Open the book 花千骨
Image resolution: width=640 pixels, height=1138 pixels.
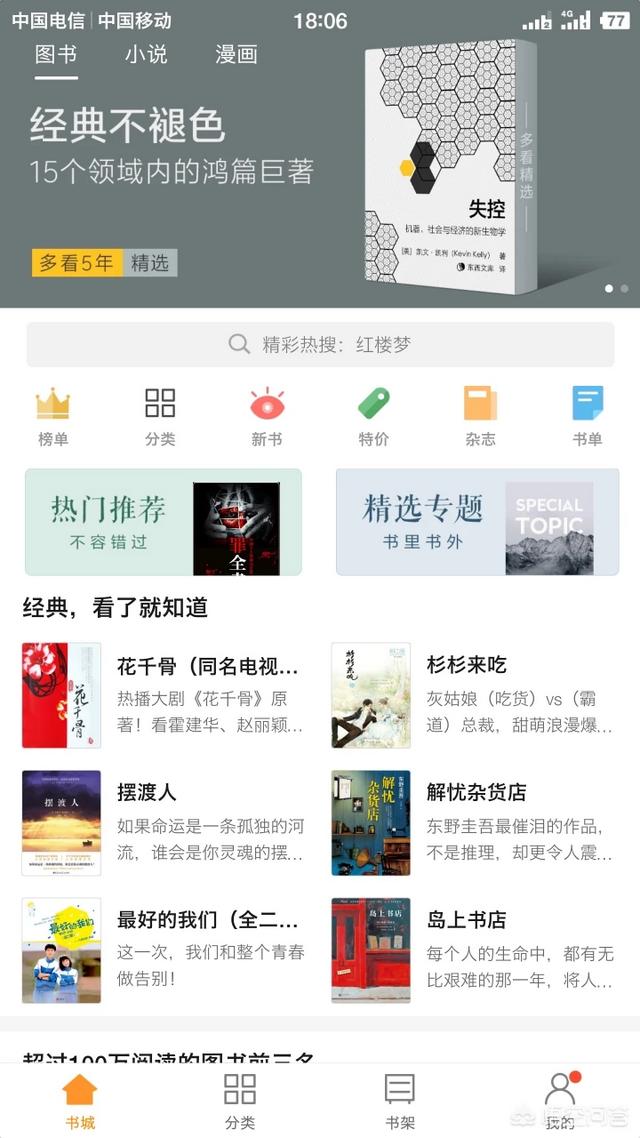[165, 695]
